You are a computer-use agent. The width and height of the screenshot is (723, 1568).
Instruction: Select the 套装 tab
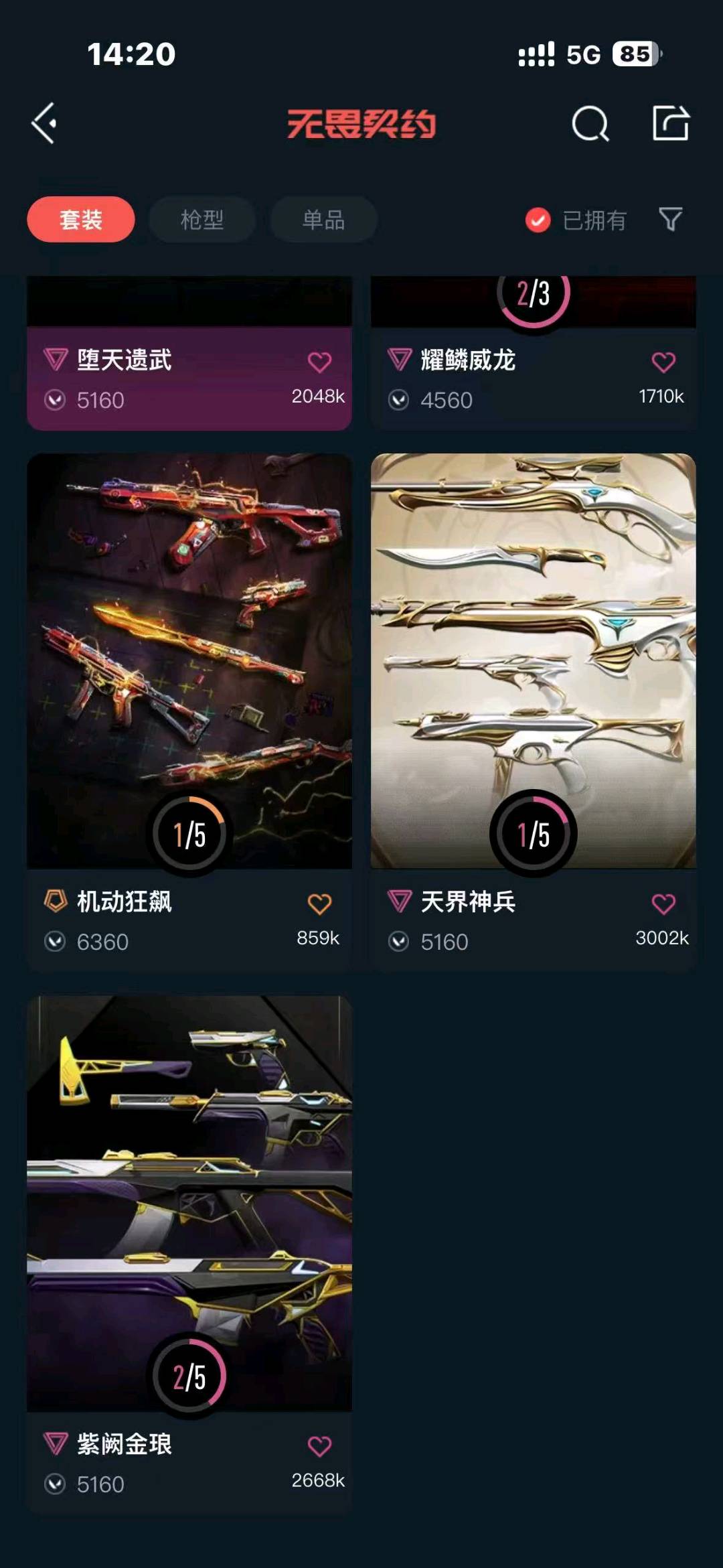[x=81, y=220]
